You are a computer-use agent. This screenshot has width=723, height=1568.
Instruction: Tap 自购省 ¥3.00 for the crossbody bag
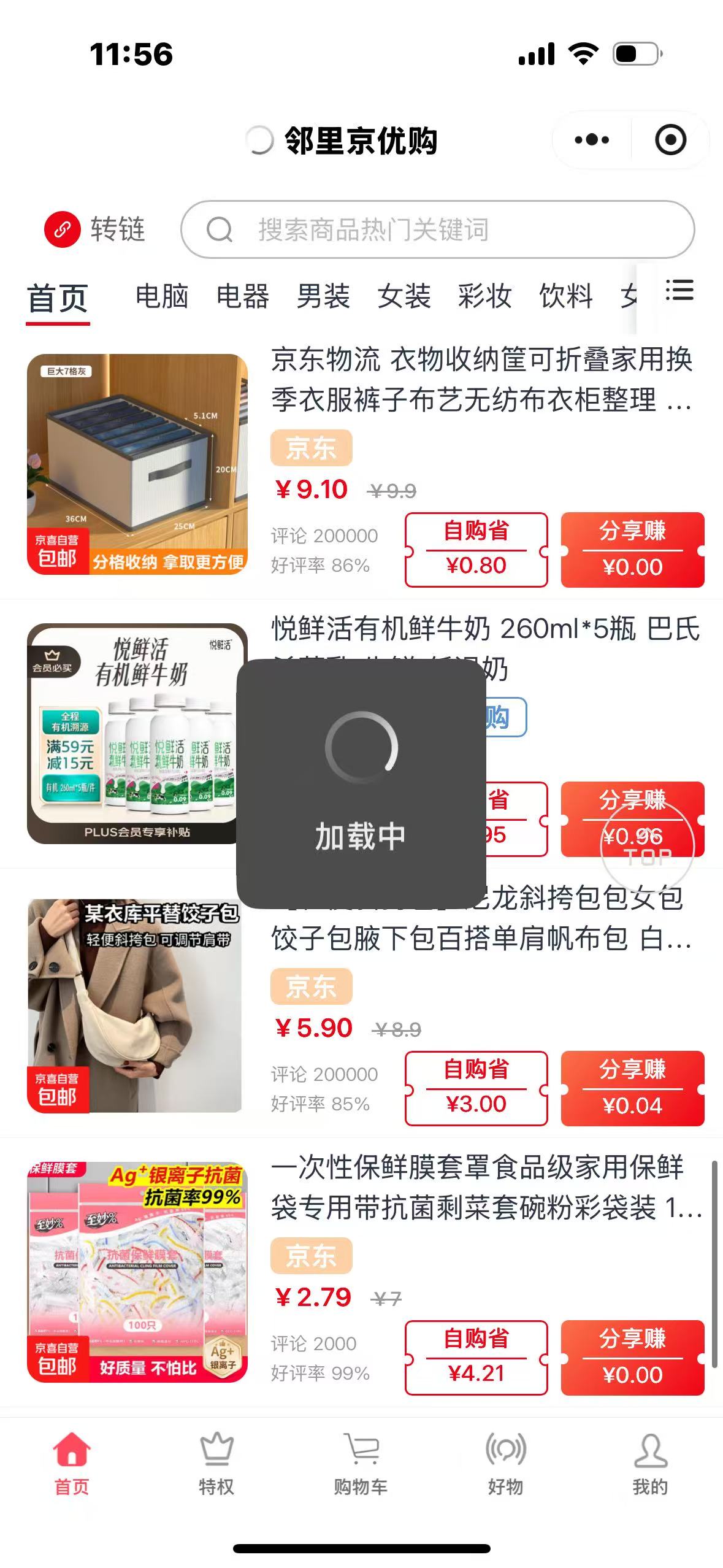coord(476,1088)
